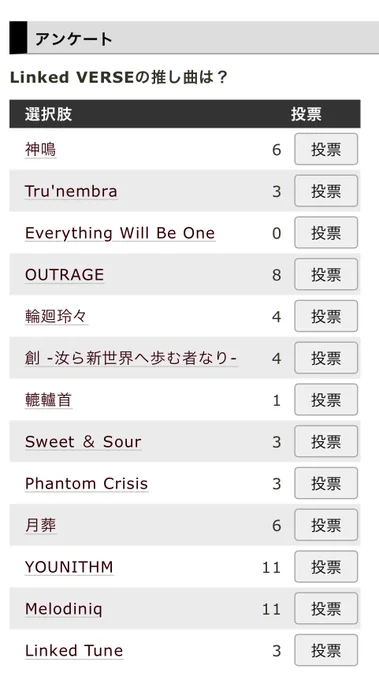Open the Melodiniq link

pos(64,609)
